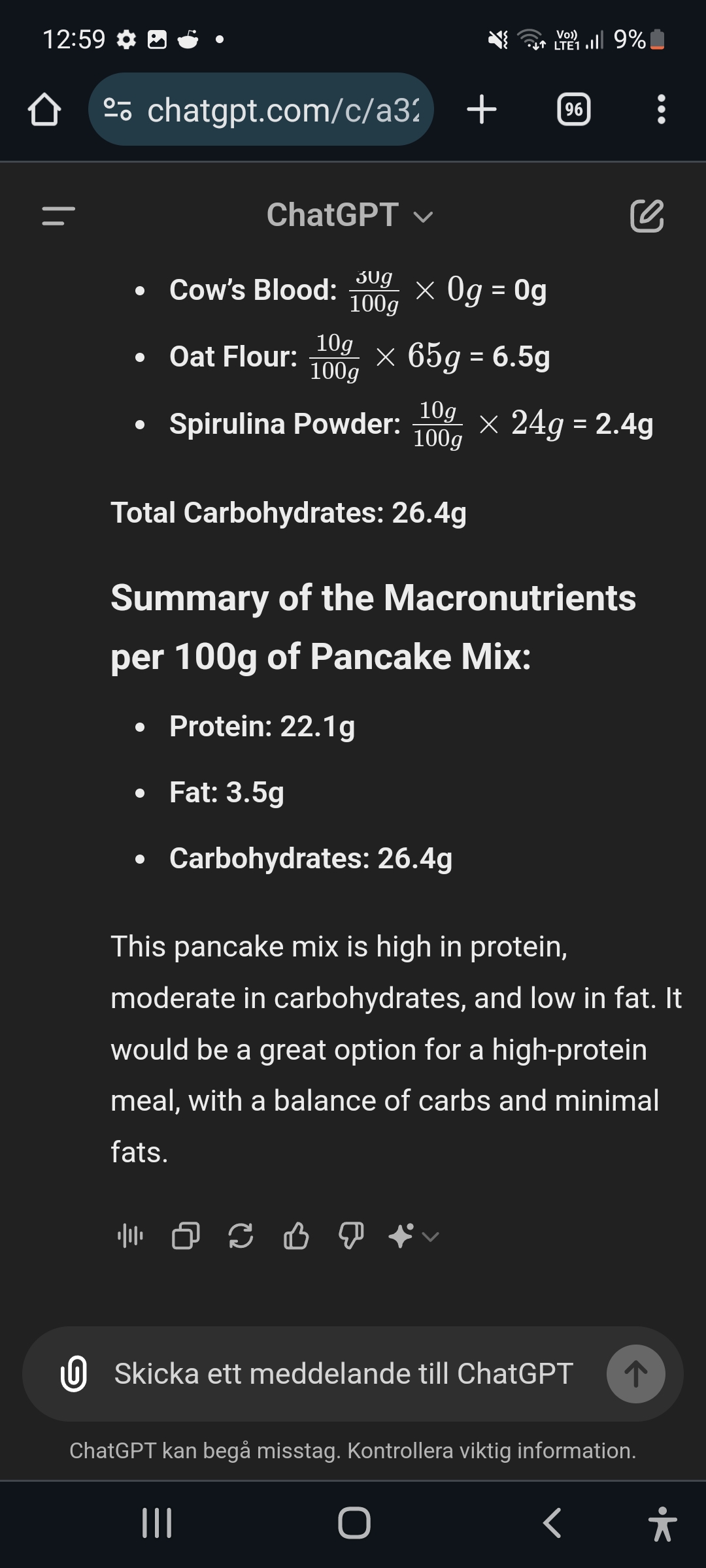The width and height of the screenshot is (706, 1568).
Task: Focus the 'Skicka ett meddelande till ChatGPT' field
Action: tap(343, 1373)
